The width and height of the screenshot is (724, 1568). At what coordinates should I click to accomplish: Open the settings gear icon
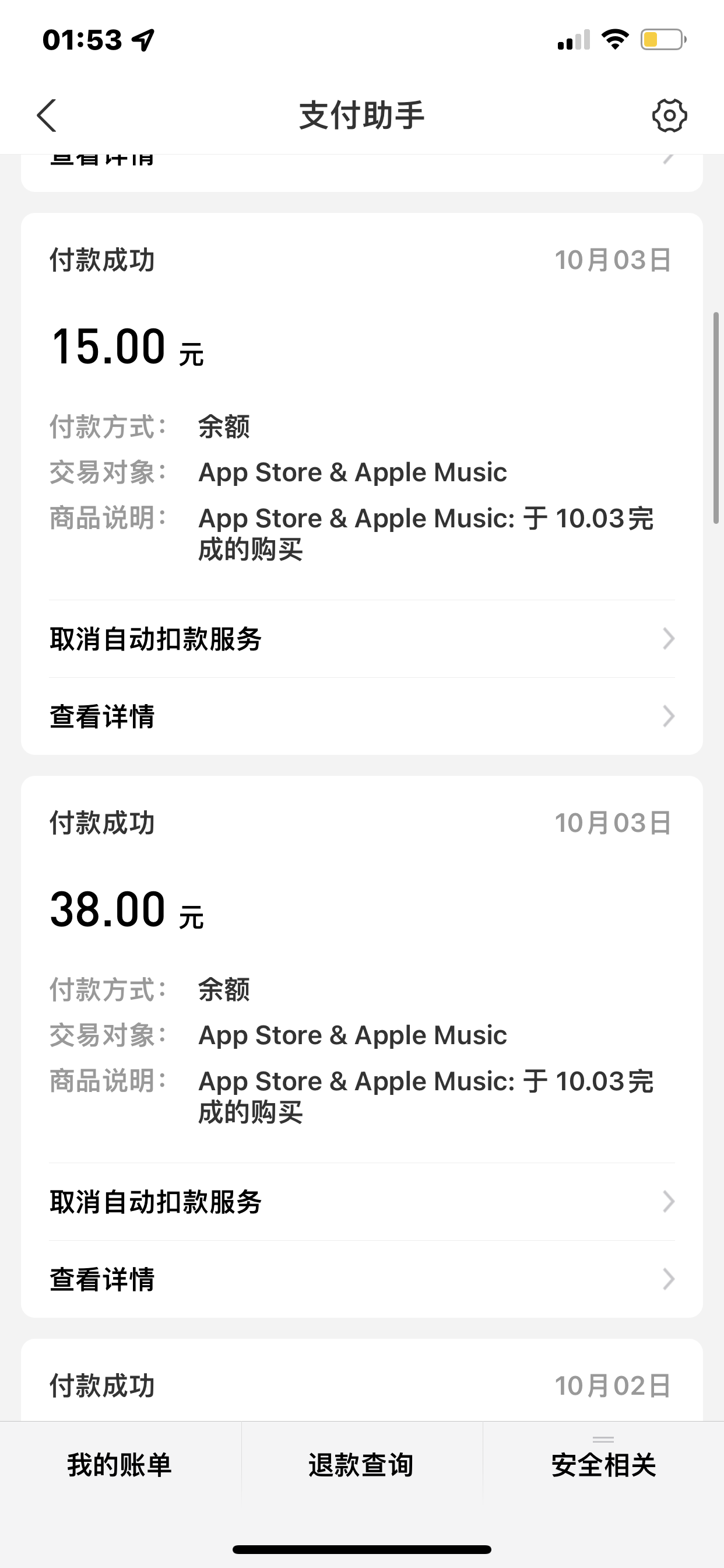pyautogui.click(x=669, y=116)
